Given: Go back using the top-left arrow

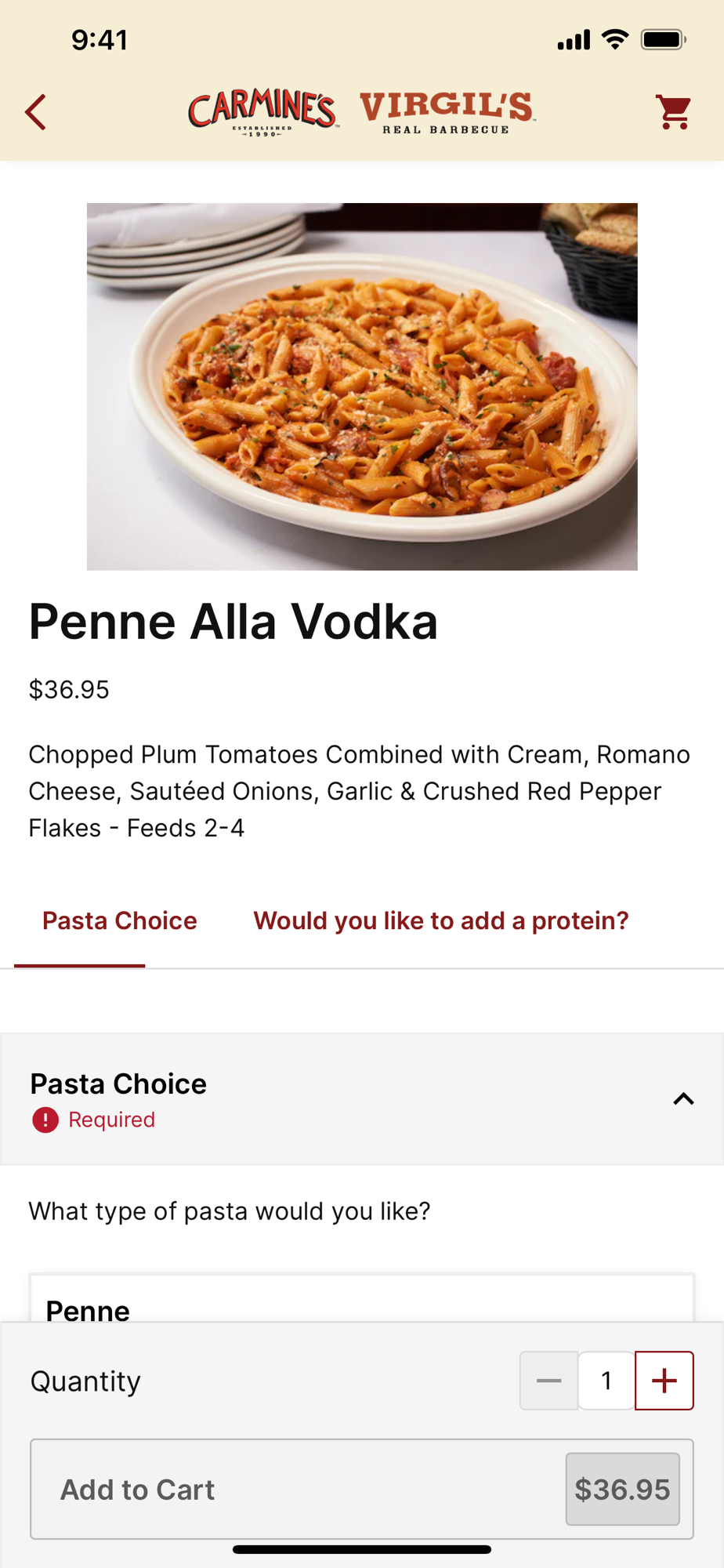Looking at the screenshot, I should [x=36, y=112].
